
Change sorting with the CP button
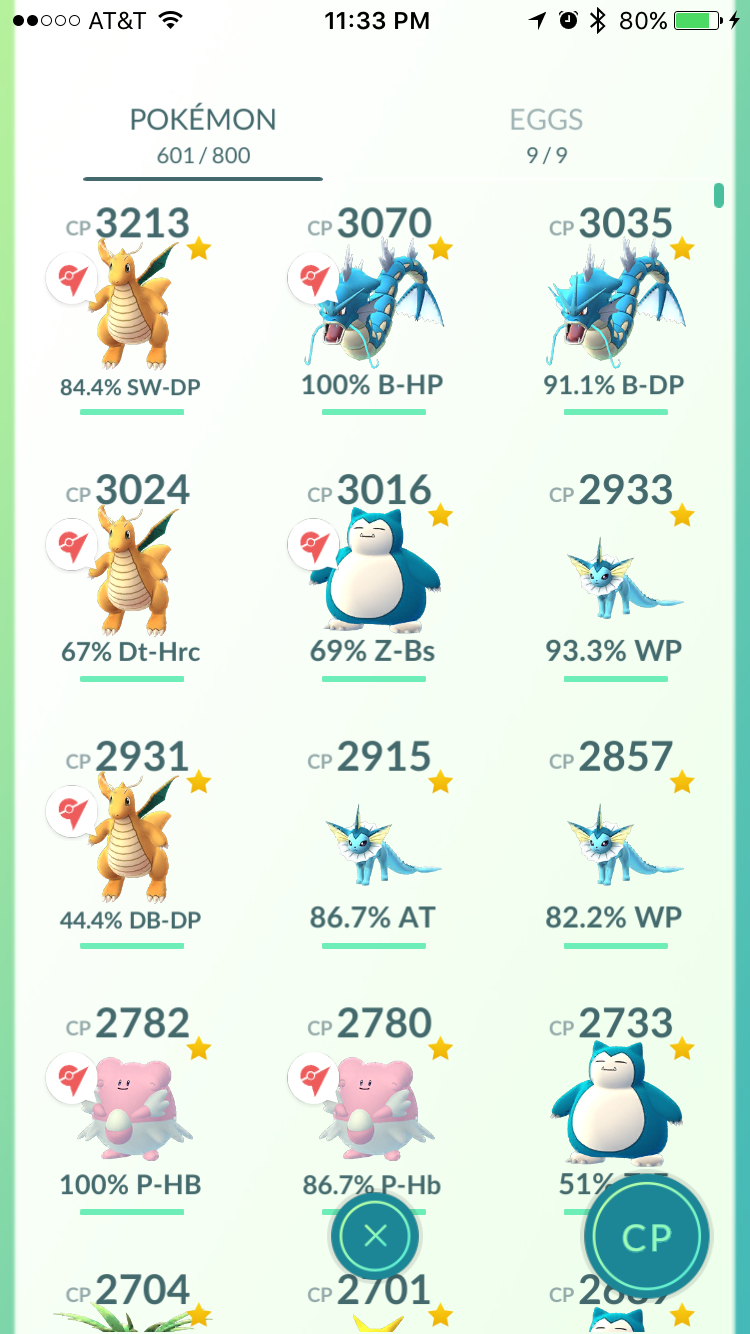tap(647, 1237)
